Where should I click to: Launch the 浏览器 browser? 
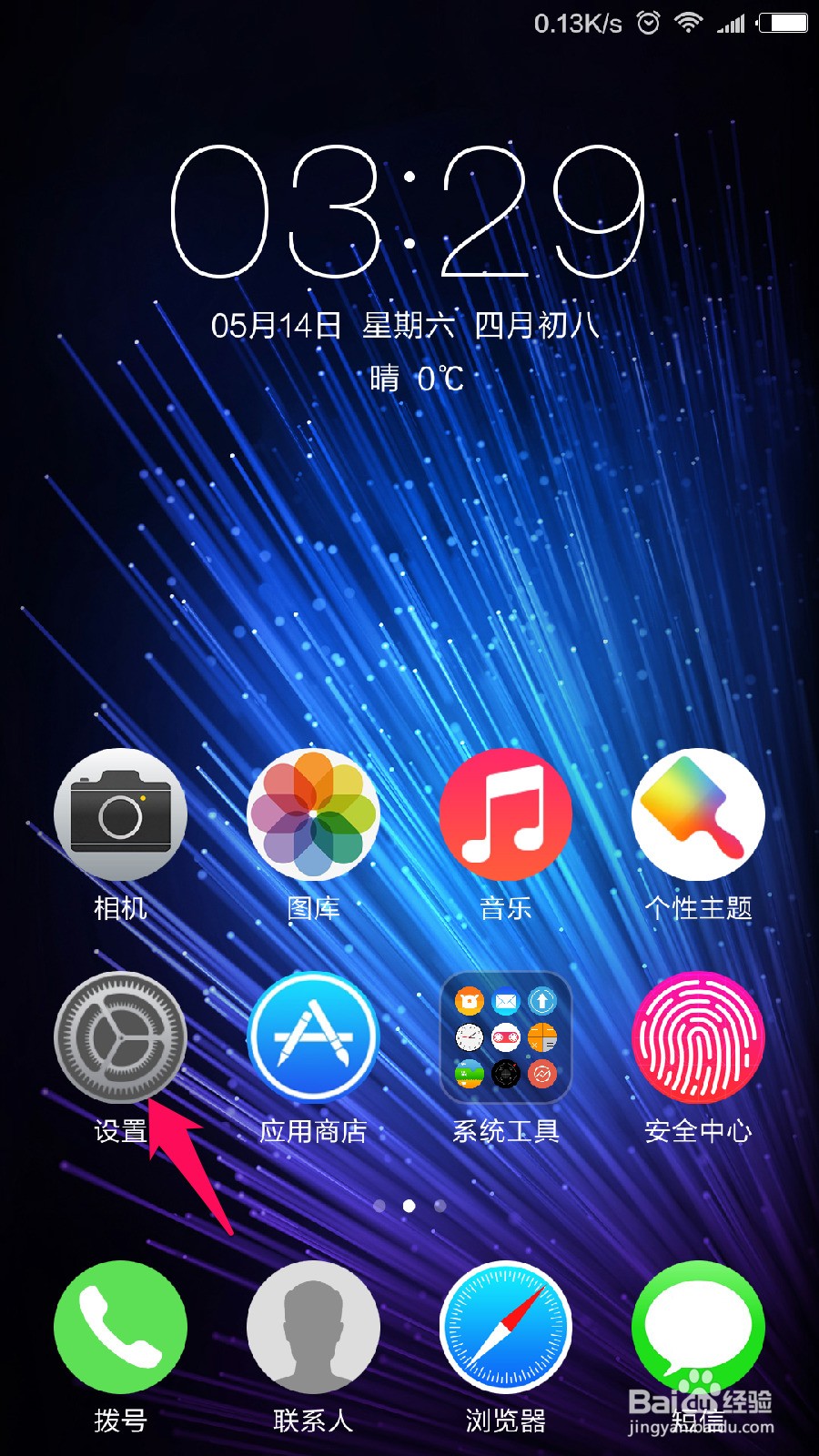[x=506, y=1327]
